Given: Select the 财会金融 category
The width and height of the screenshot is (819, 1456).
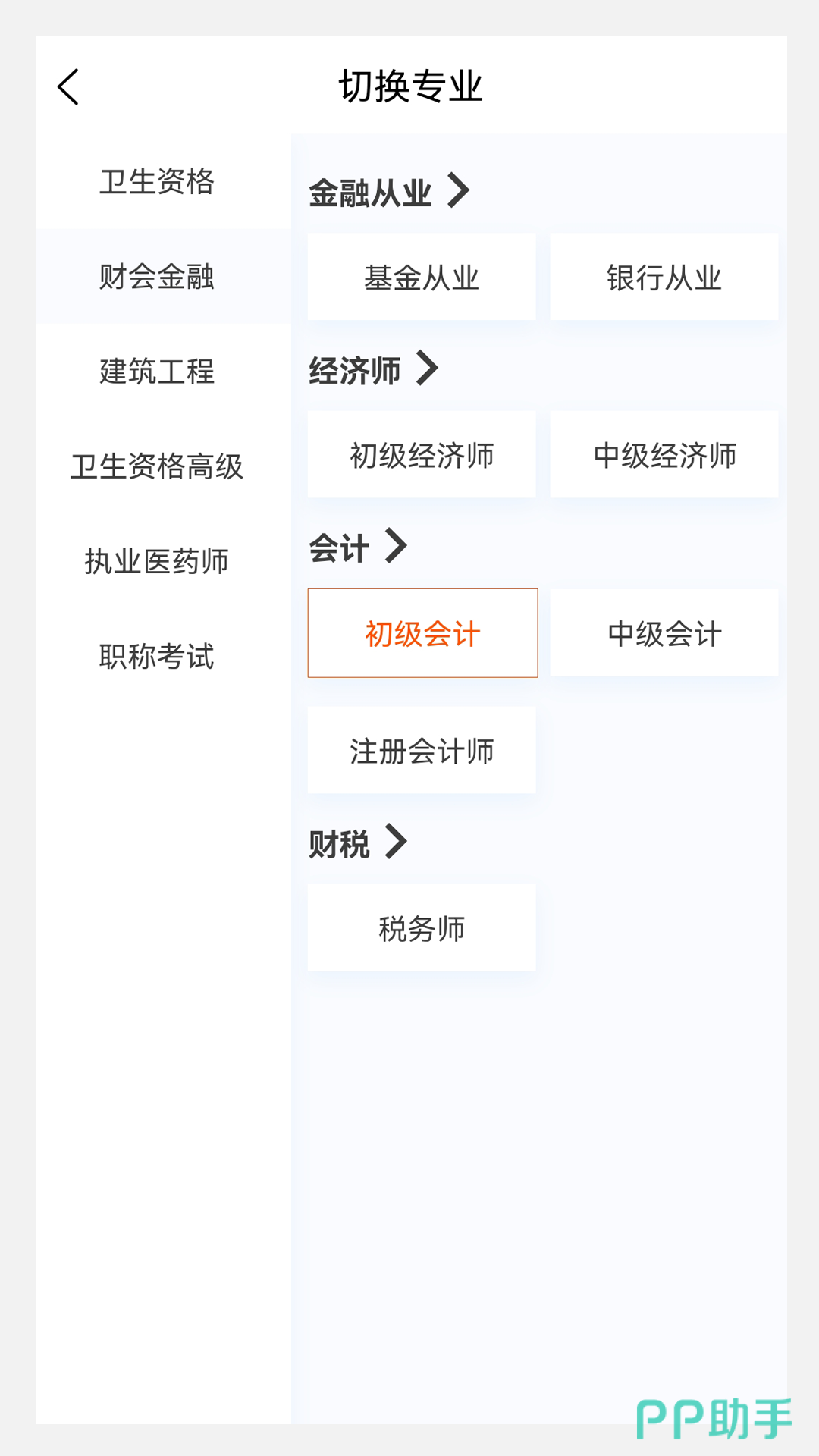Looking at the screenshot, I should coord(157,277).
